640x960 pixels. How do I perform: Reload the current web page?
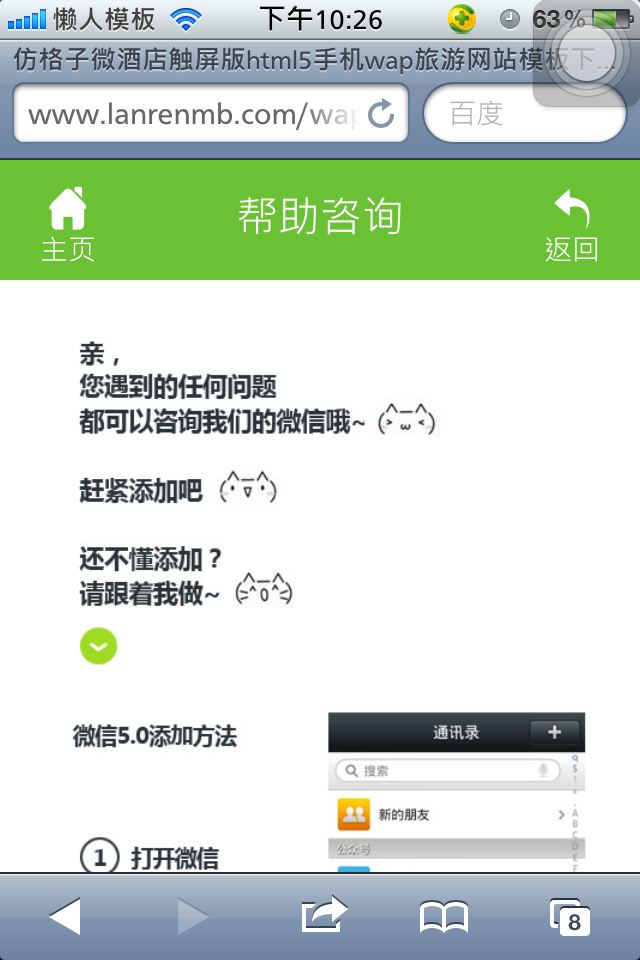(x=381, y=115)
